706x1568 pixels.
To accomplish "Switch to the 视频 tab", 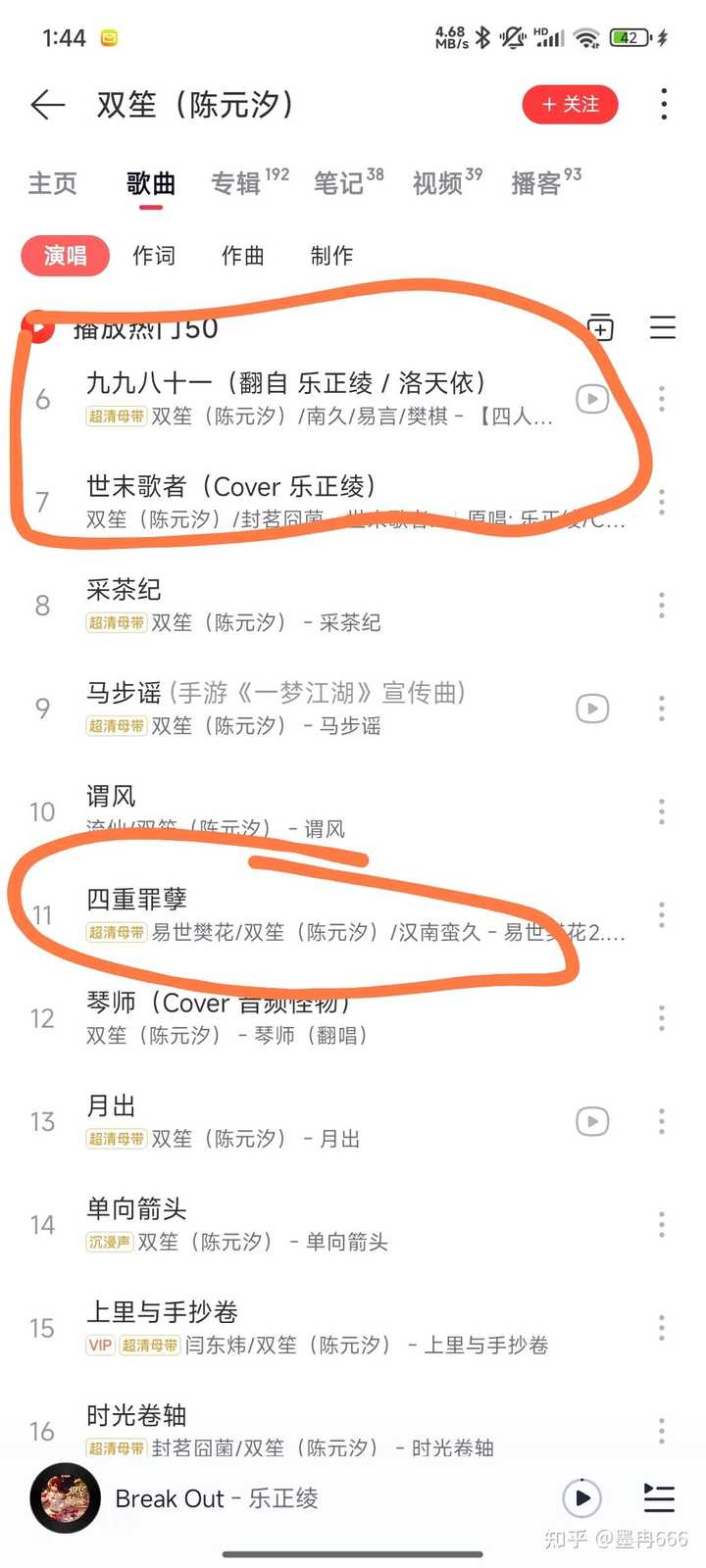I will point(438,183).
